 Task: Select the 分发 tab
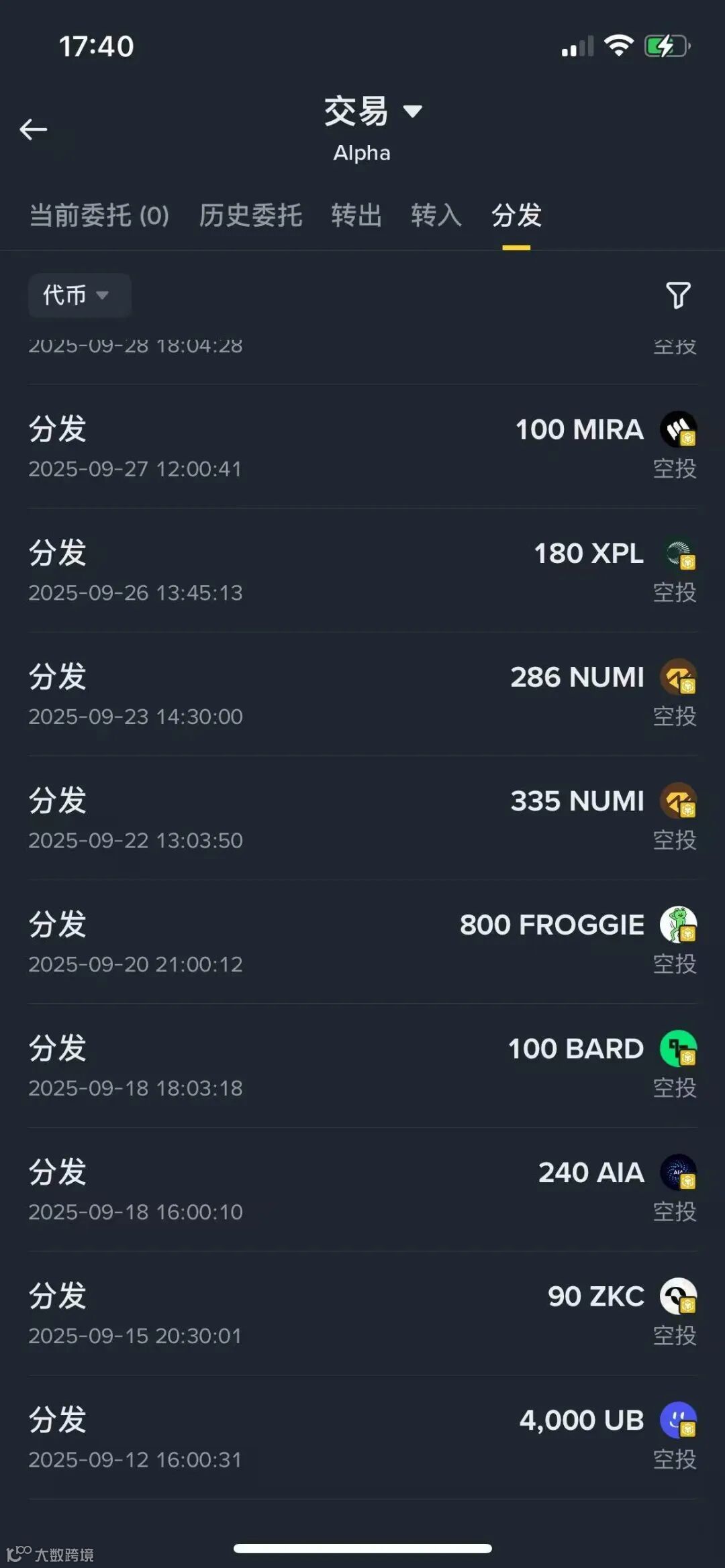tap(516, 216)
